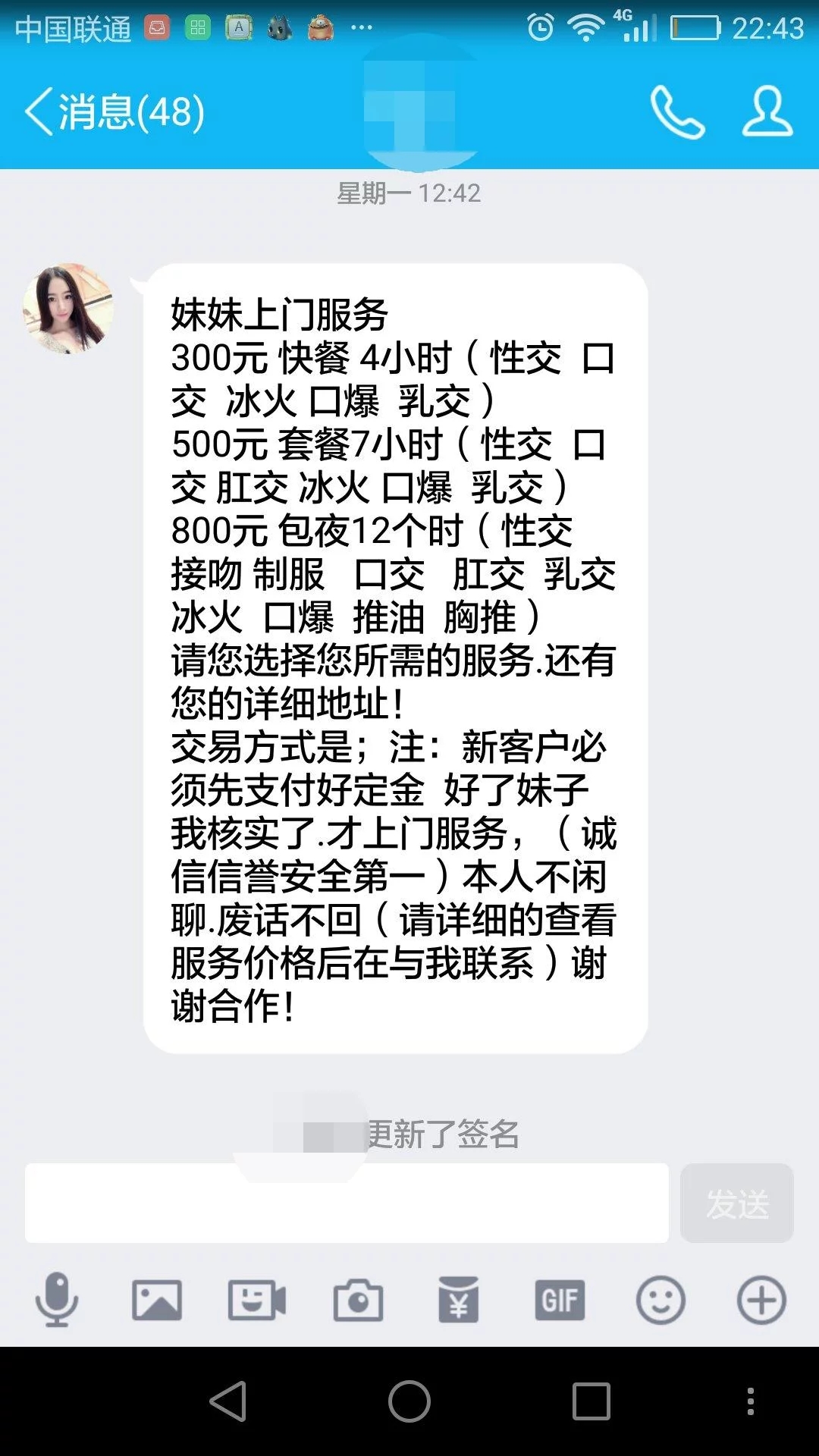Open the photo gallery picker icon
This screenshot has width=819, height=1456.
point(158,1298)
